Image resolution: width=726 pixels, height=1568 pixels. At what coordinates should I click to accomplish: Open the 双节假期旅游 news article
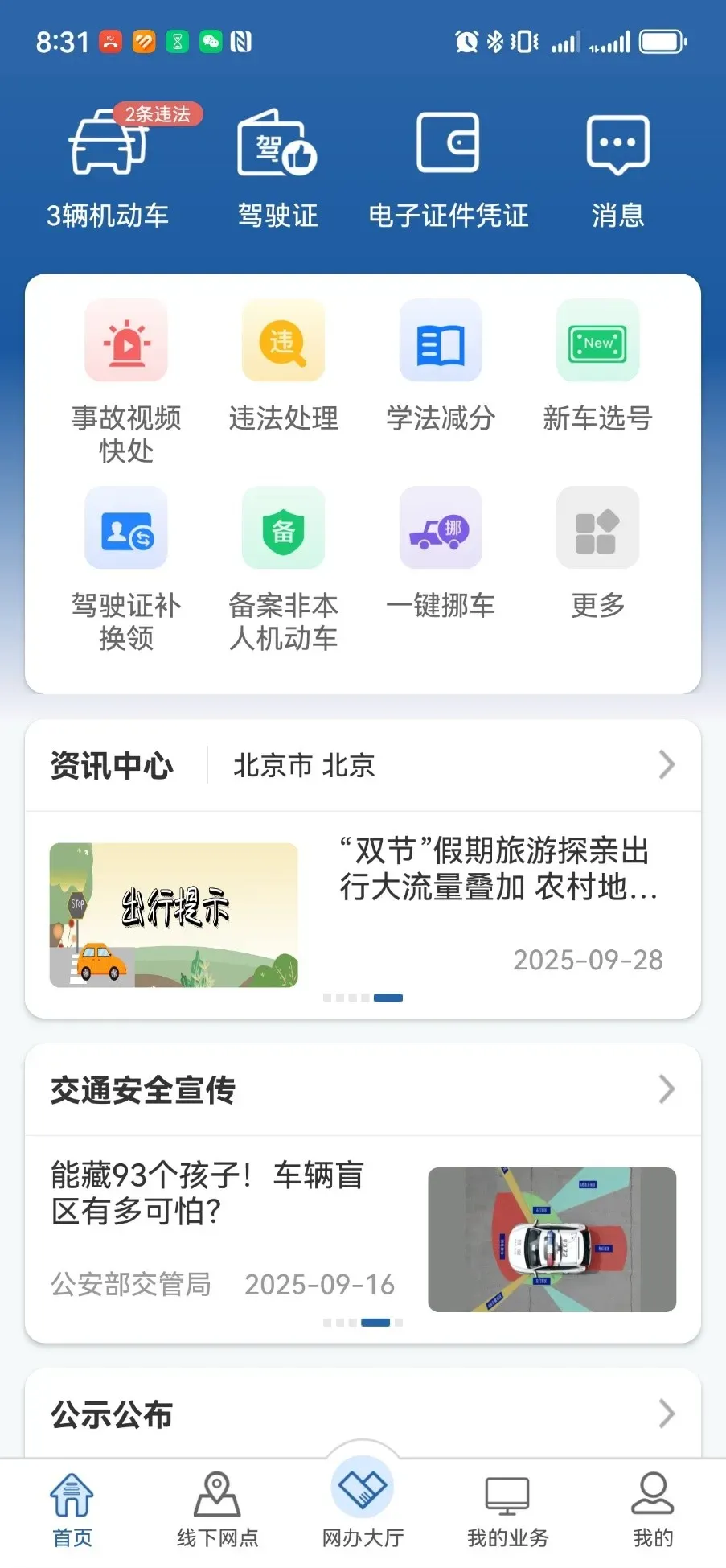(x=497, y=873)
